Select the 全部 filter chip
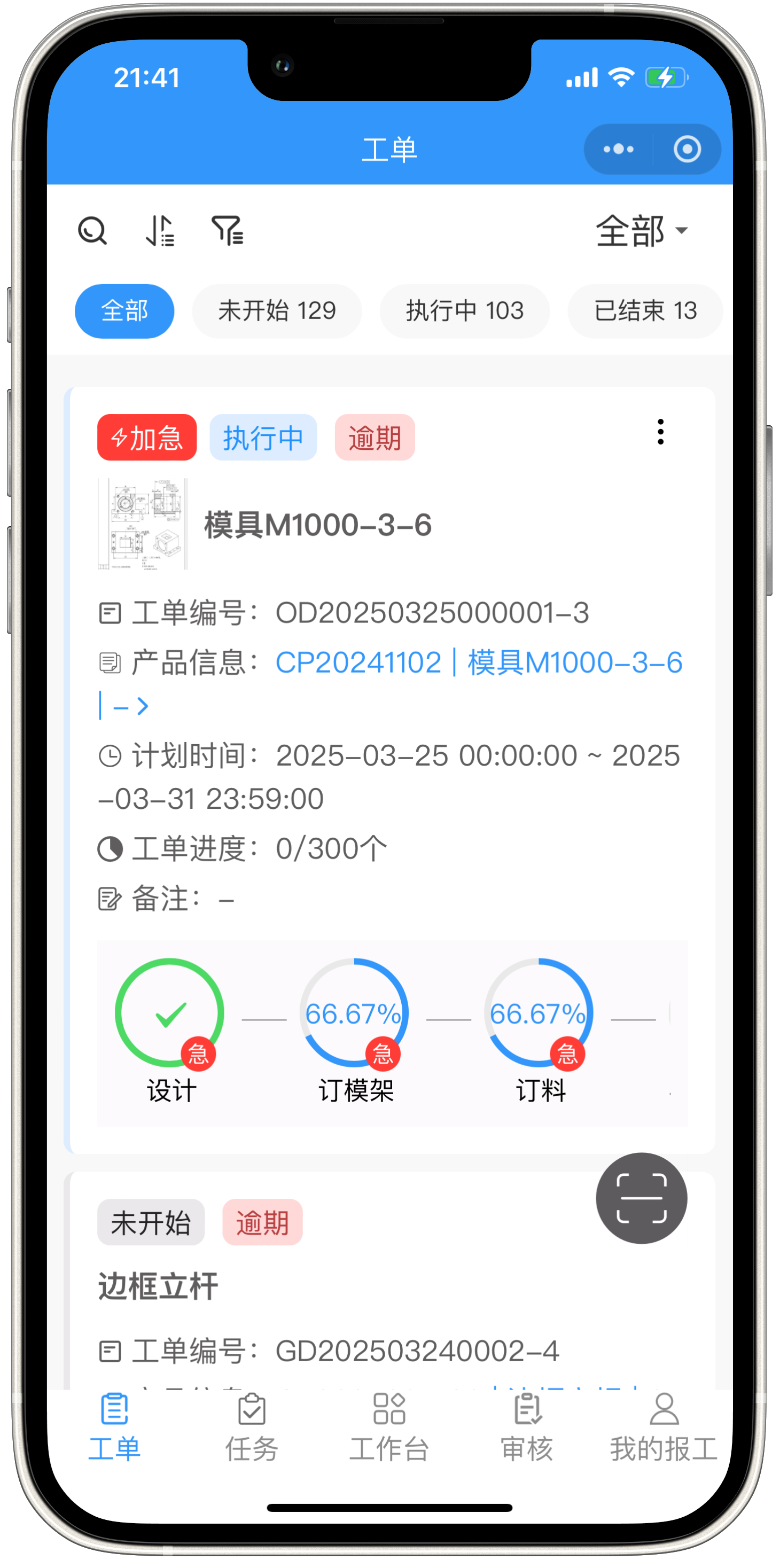 click(124, 311)
